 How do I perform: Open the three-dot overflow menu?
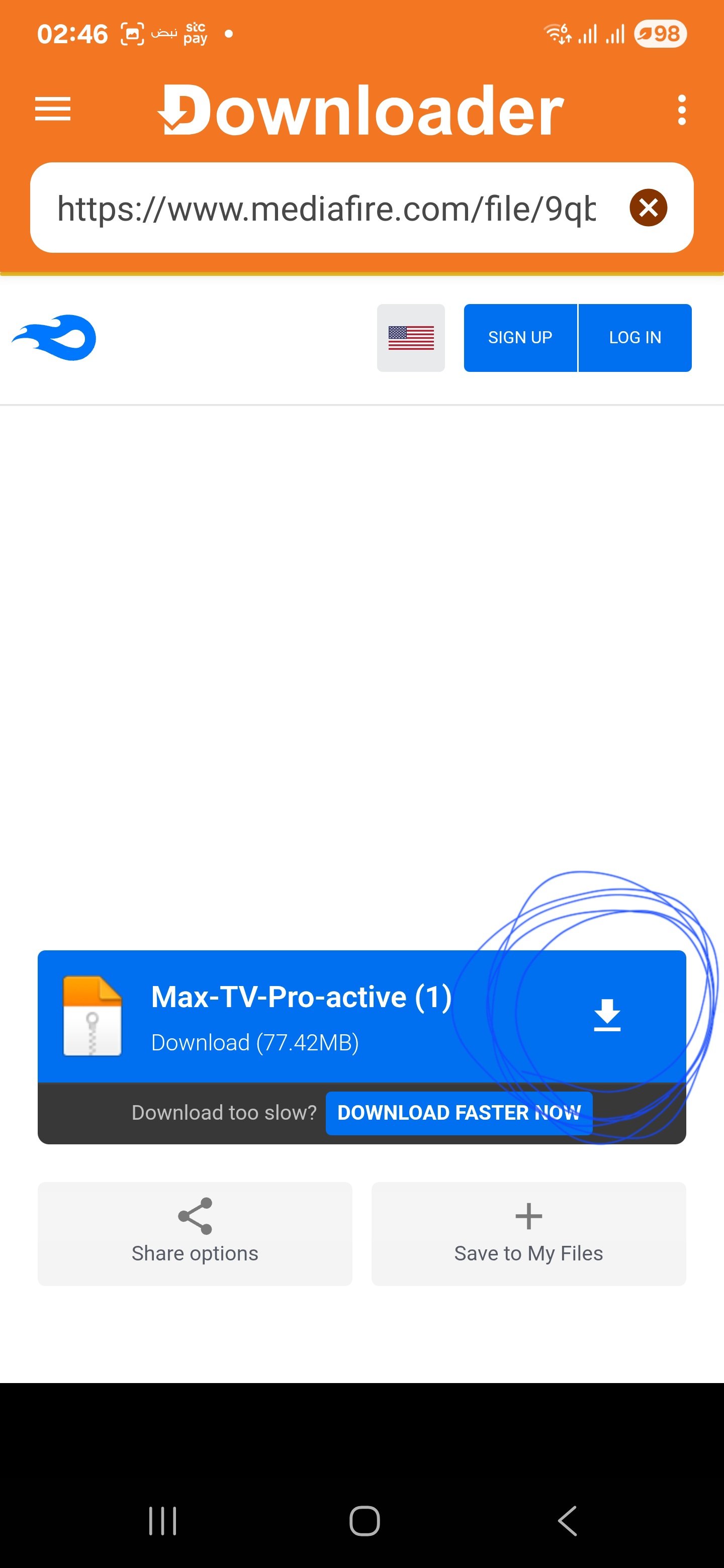click(x=681, y=110)
